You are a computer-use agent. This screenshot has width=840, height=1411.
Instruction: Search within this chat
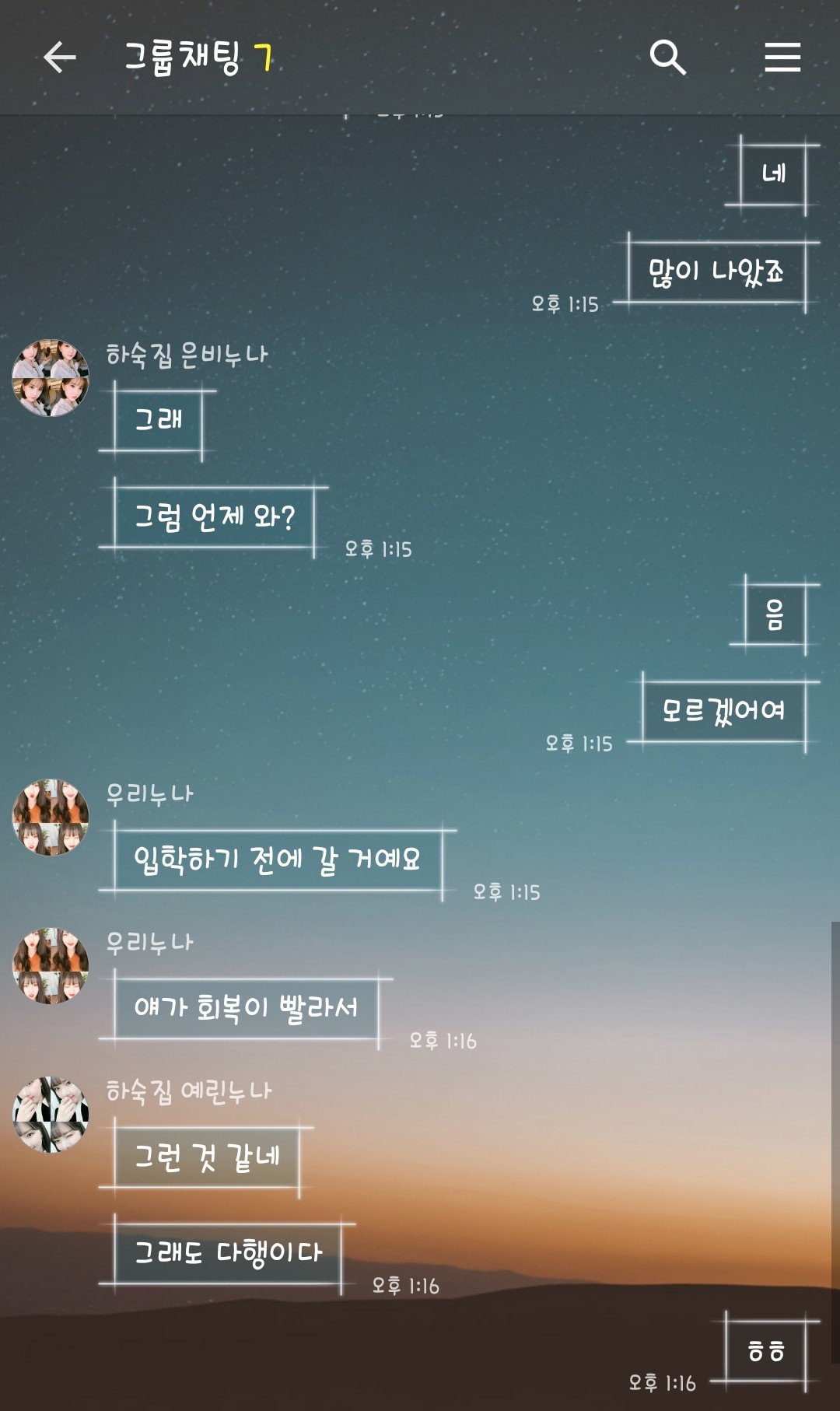667,58
